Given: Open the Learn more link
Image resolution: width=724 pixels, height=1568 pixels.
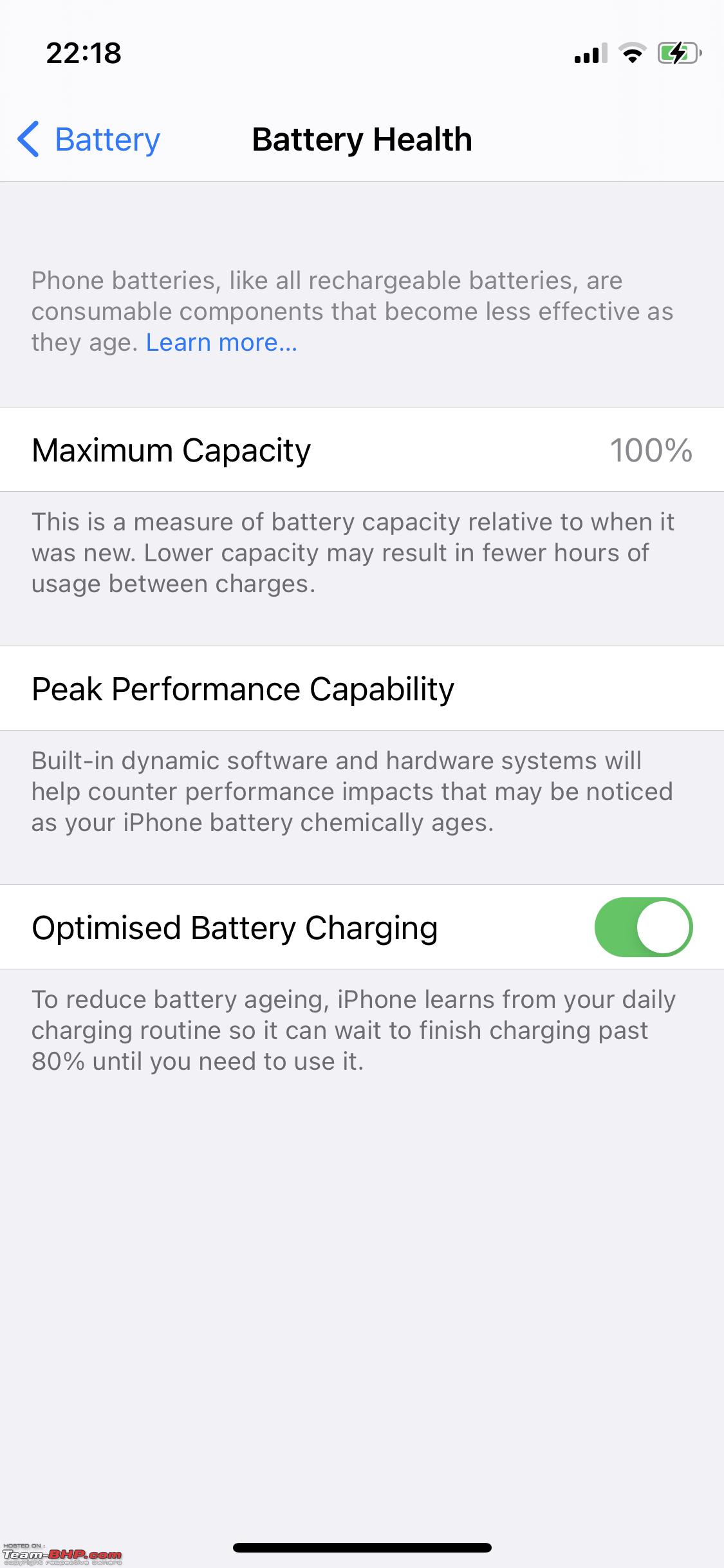Looking at the screenshot, I should (x=221, y=342).
